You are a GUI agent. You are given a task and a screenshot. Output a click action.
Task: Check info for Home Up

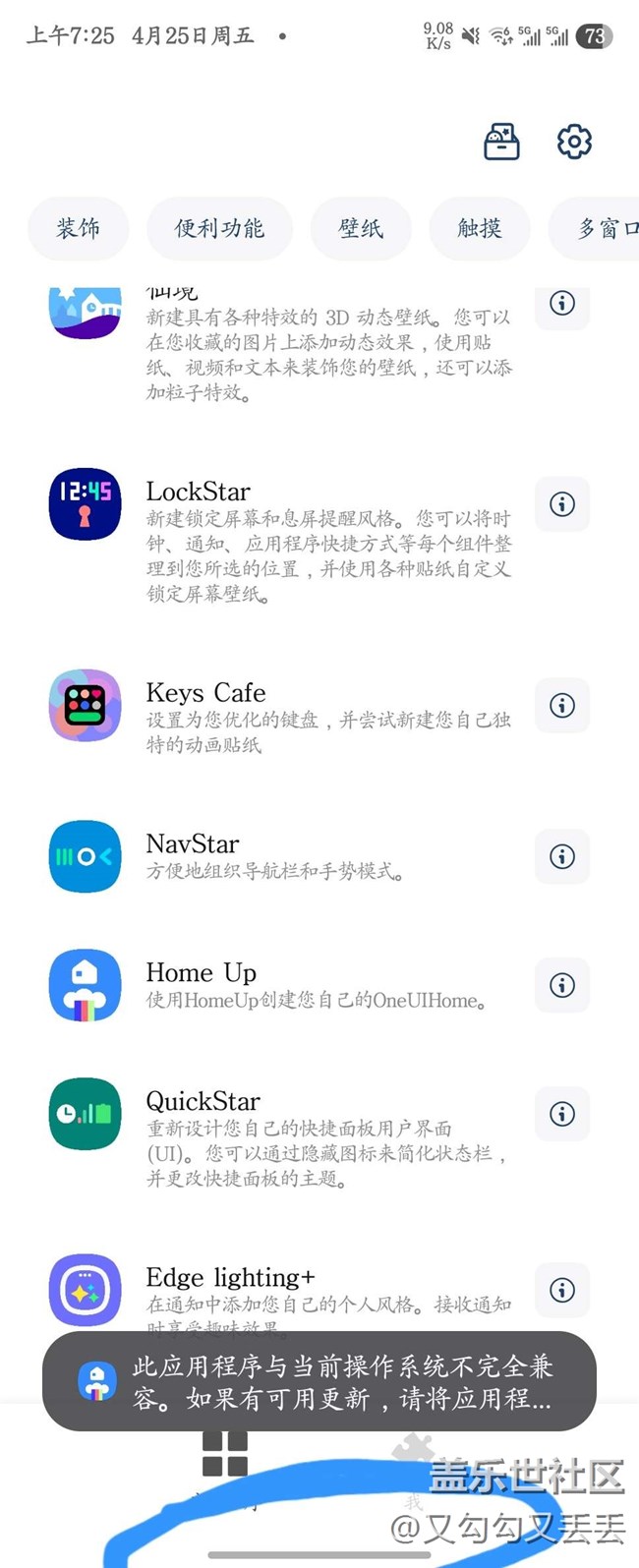(x=562, y=985)
